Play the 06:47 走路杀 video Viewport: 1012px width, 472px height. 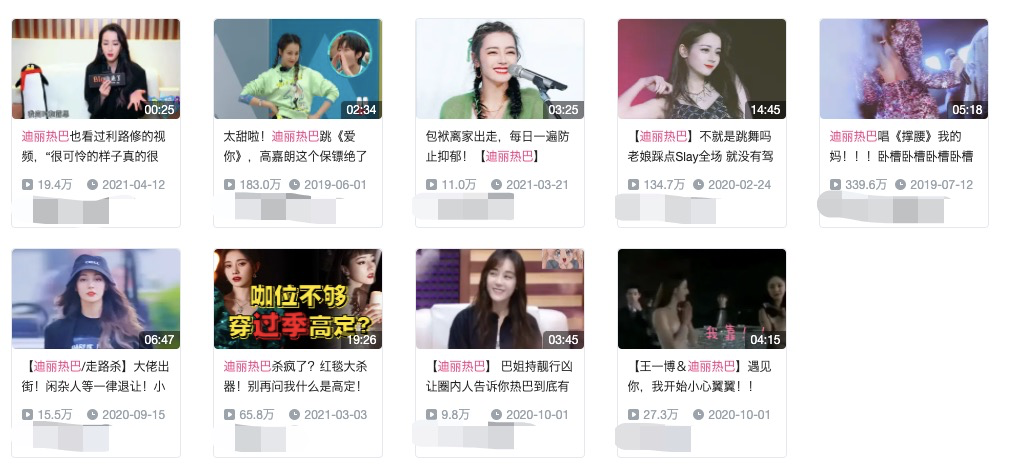tap(96, 299)
